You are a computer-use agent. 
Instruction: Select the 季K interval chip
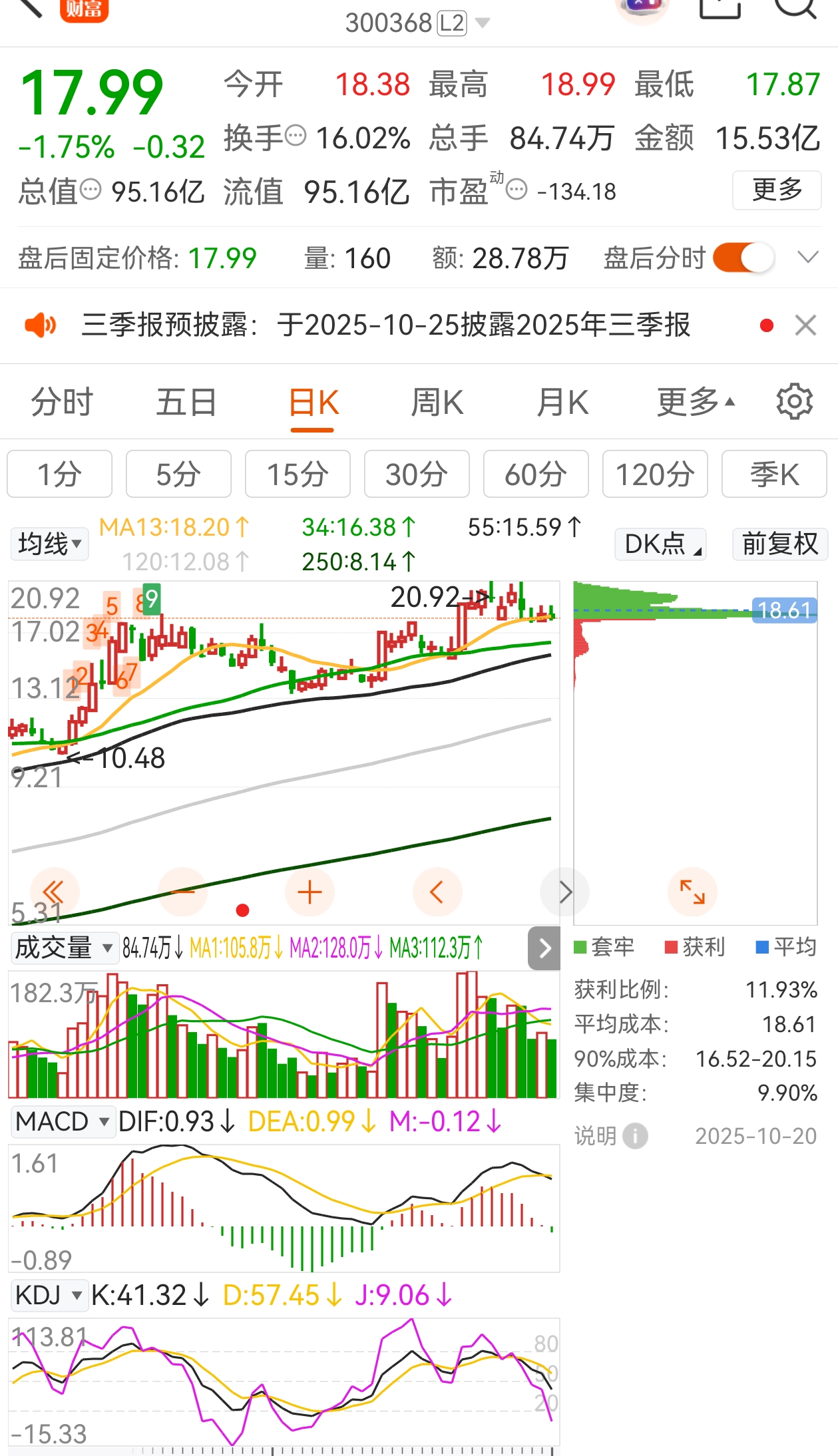pos(774,474)
